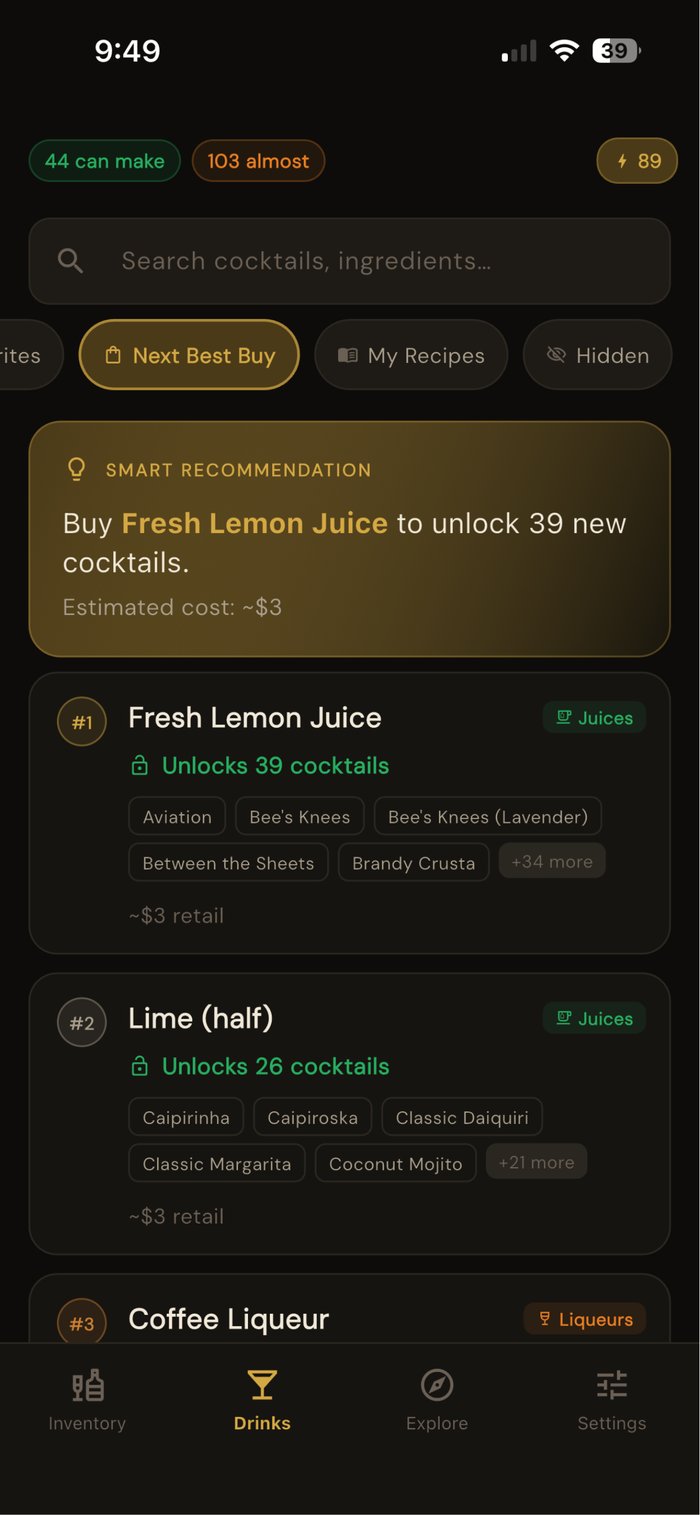The width and height of the screenshot is (700, 1515).
Task: Expand the +34 more cocktails chip
Action: pyautogui.click(x=552, y=861)
